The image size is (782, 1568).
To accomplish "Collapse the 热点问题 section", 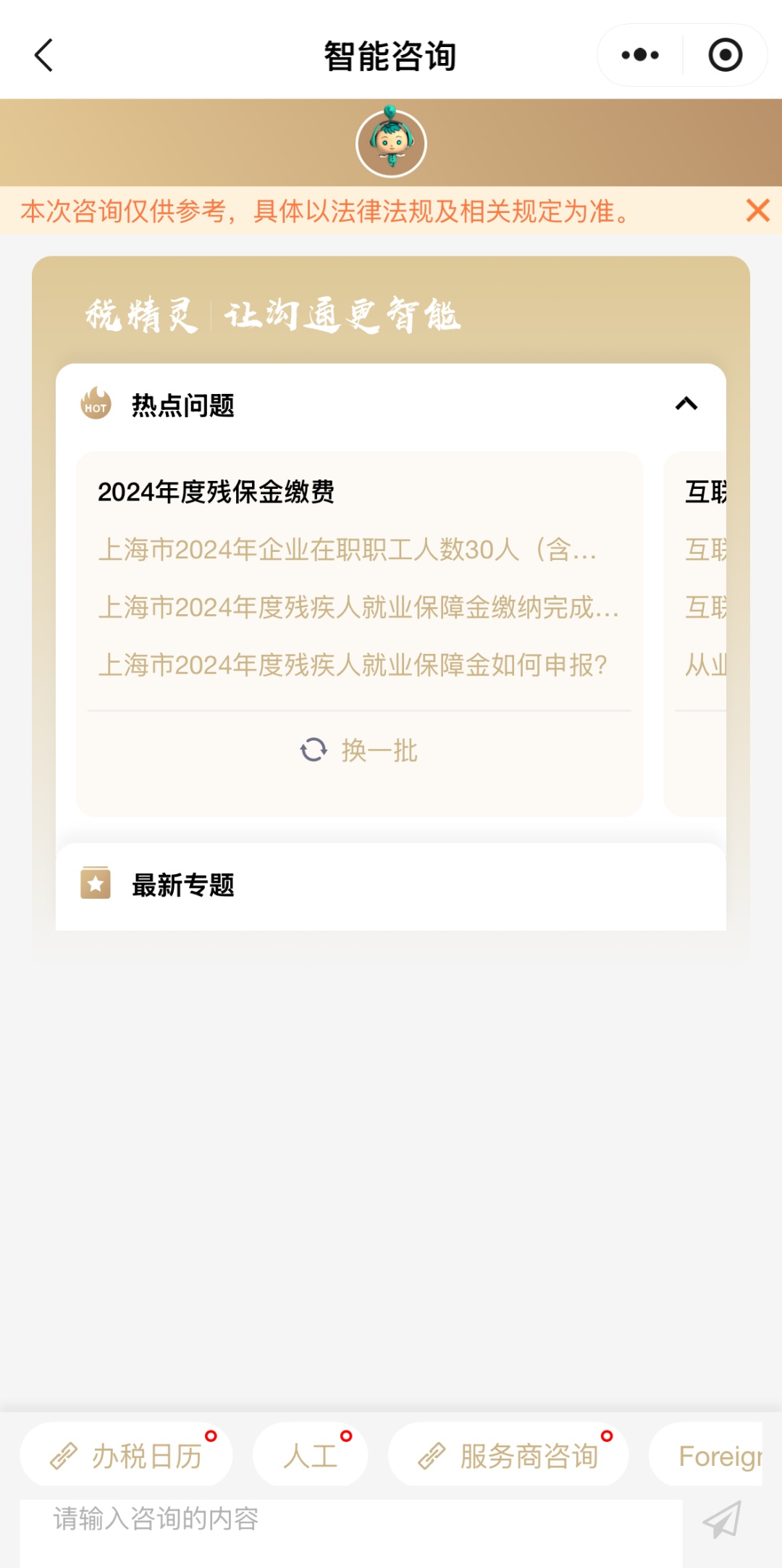I will click(686, 404).
